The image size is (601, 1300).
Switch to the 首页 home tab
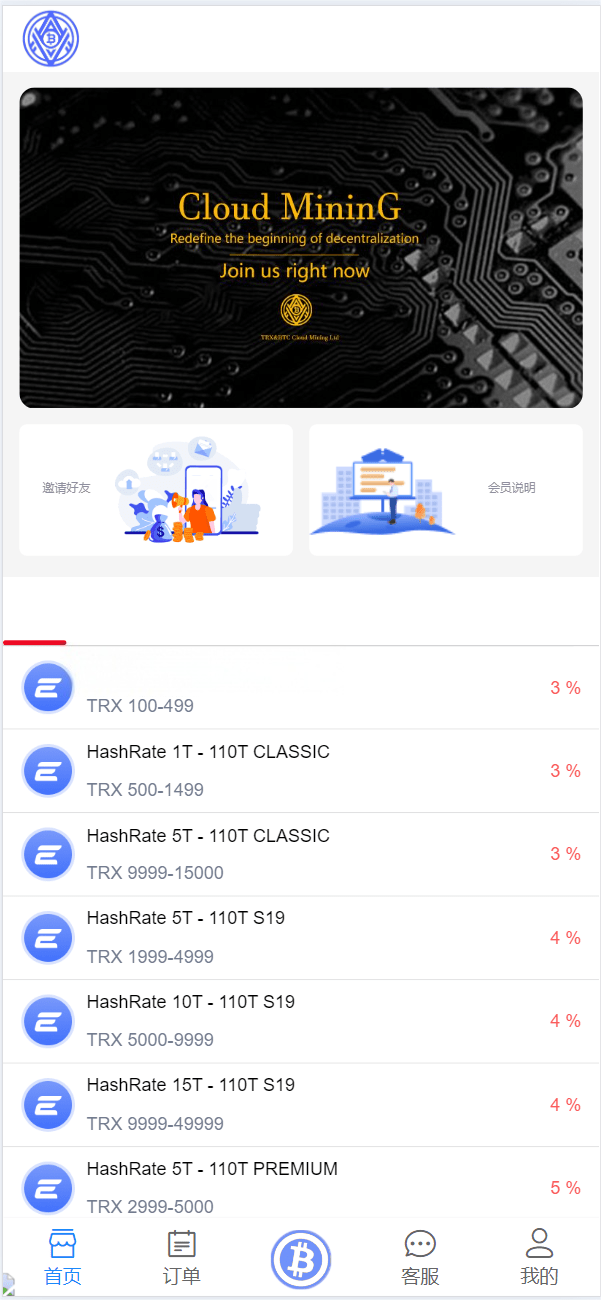[62, 1258]
